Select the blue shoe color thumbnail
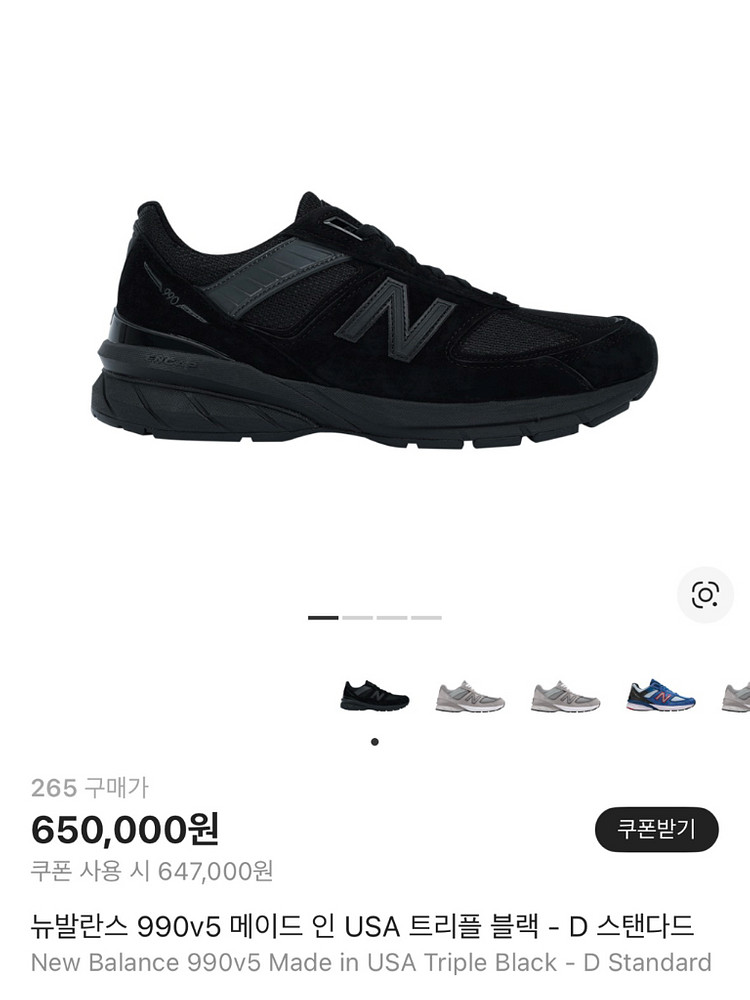Image resolution: width=750 pixels, height=1000 pixels. [661, 695]
